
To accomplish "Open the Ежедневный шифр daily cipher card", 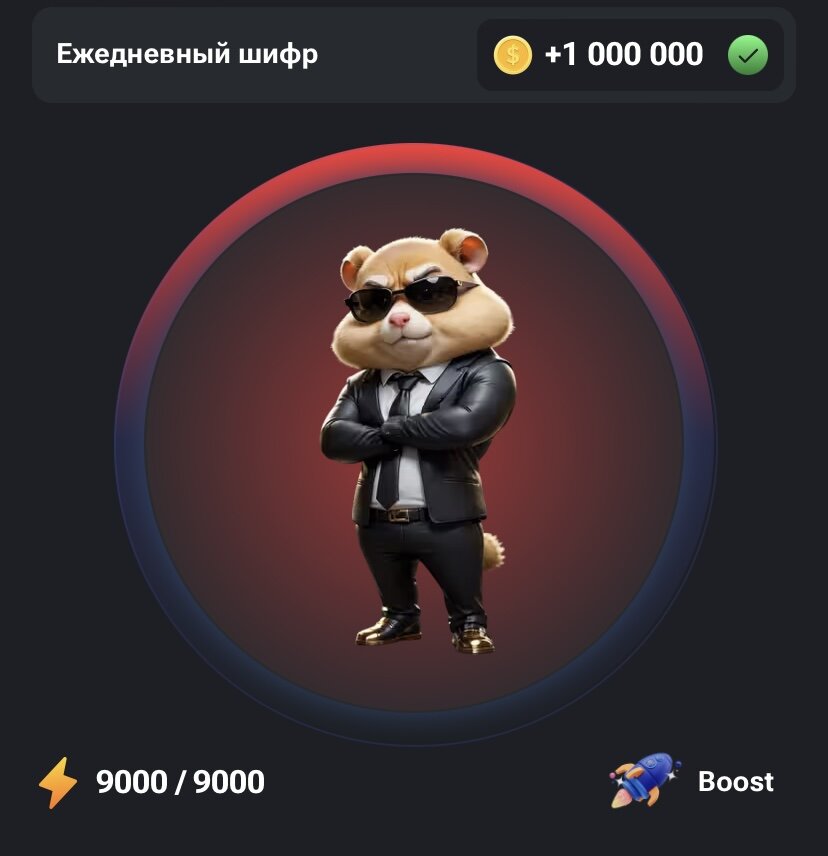I will 187,54.
